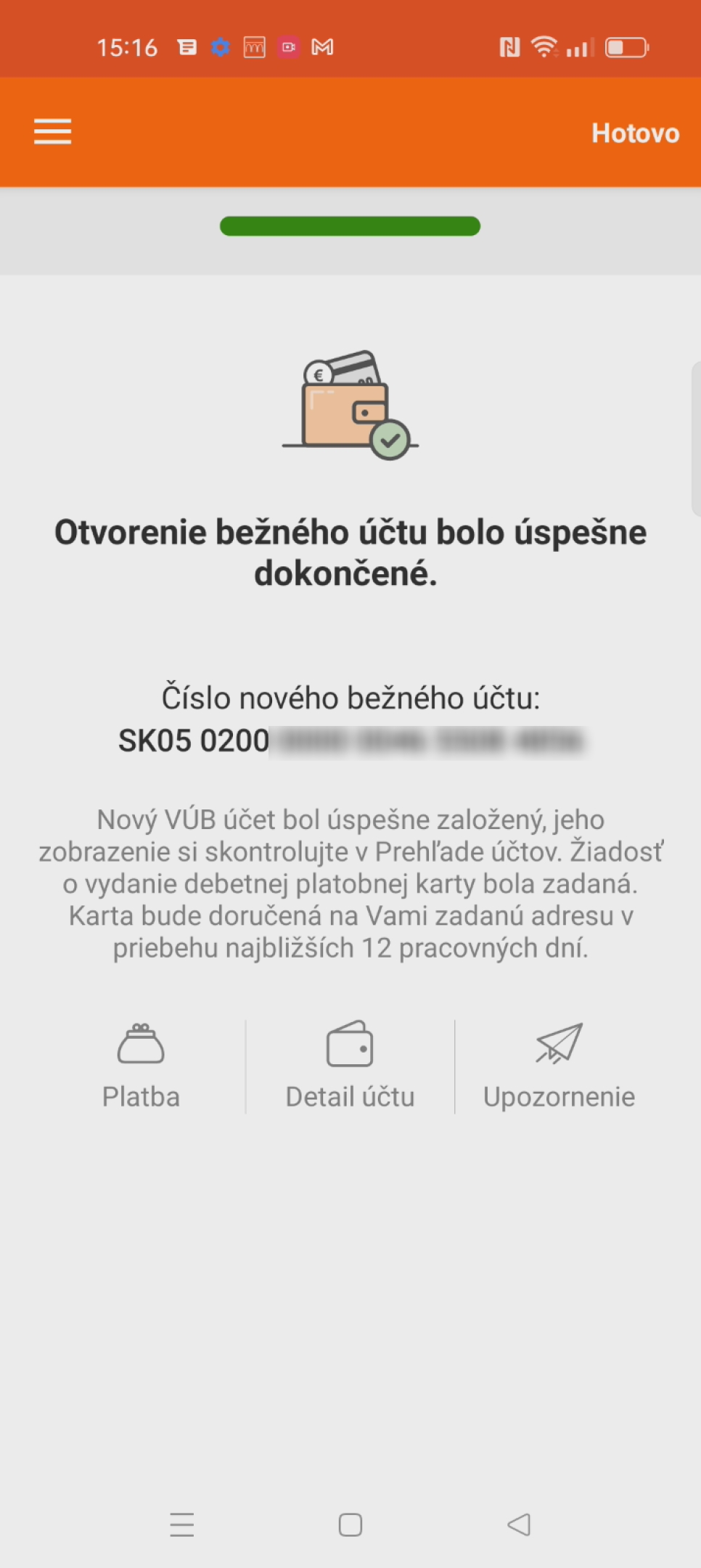Go back with the system back button
Image resolution: width=701 pixels, height=1568 pixels.
519,1524
